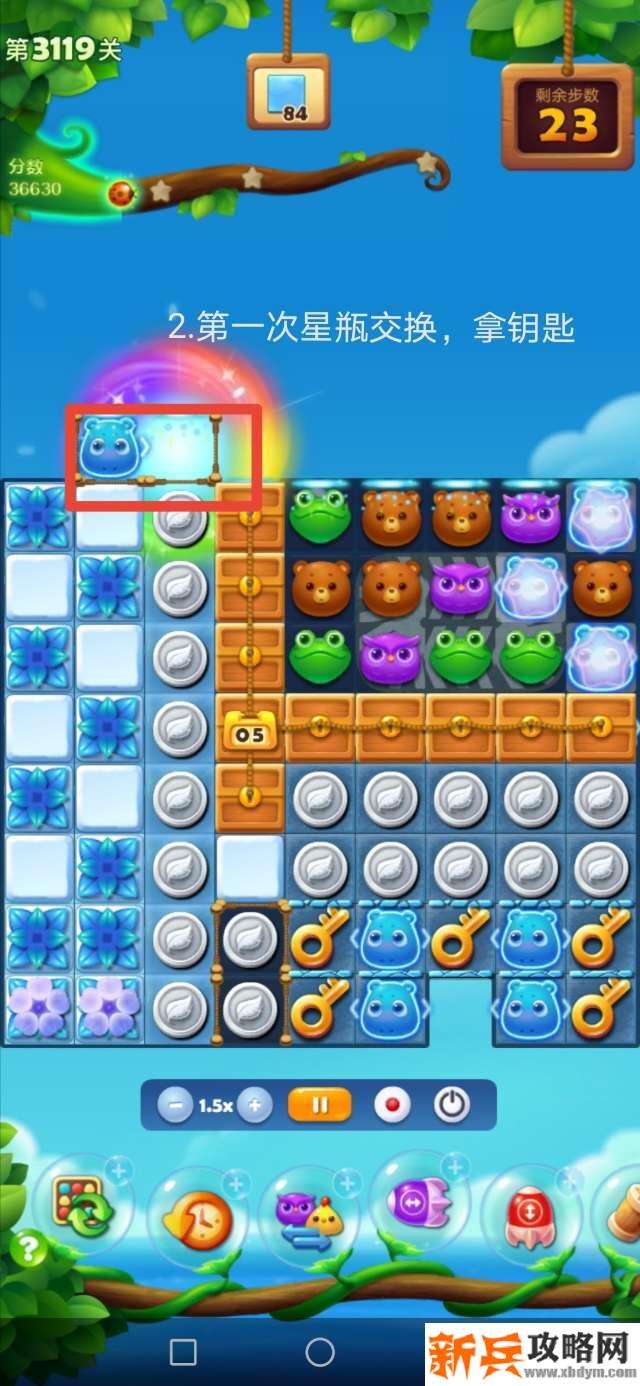Pause the replay with the orange button

[320, 1105]
